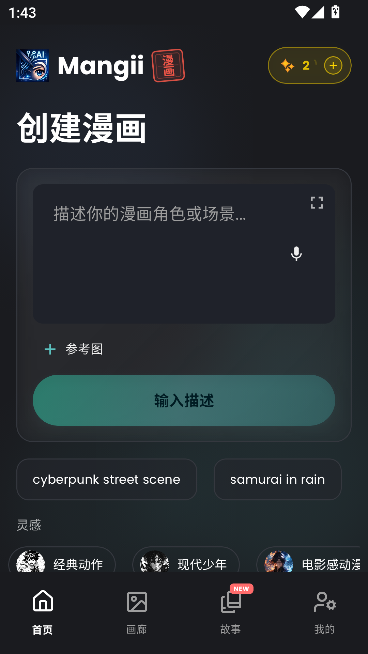Pick the 电影感动漫 inspiration style
This screenshot has height=654, width=368.
(x=309, y=562)
